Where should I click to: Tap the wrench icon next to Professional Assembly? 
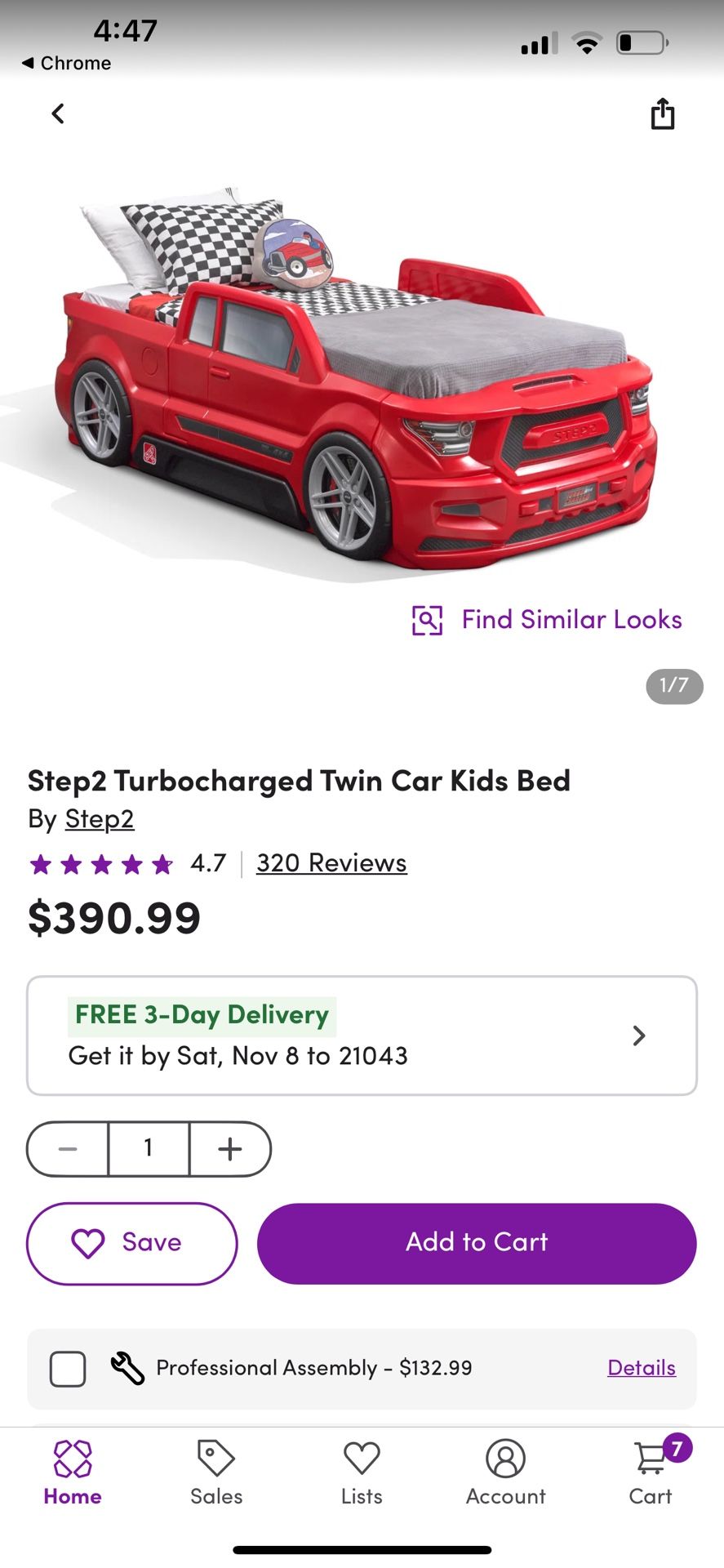[x=125, y=1368]
